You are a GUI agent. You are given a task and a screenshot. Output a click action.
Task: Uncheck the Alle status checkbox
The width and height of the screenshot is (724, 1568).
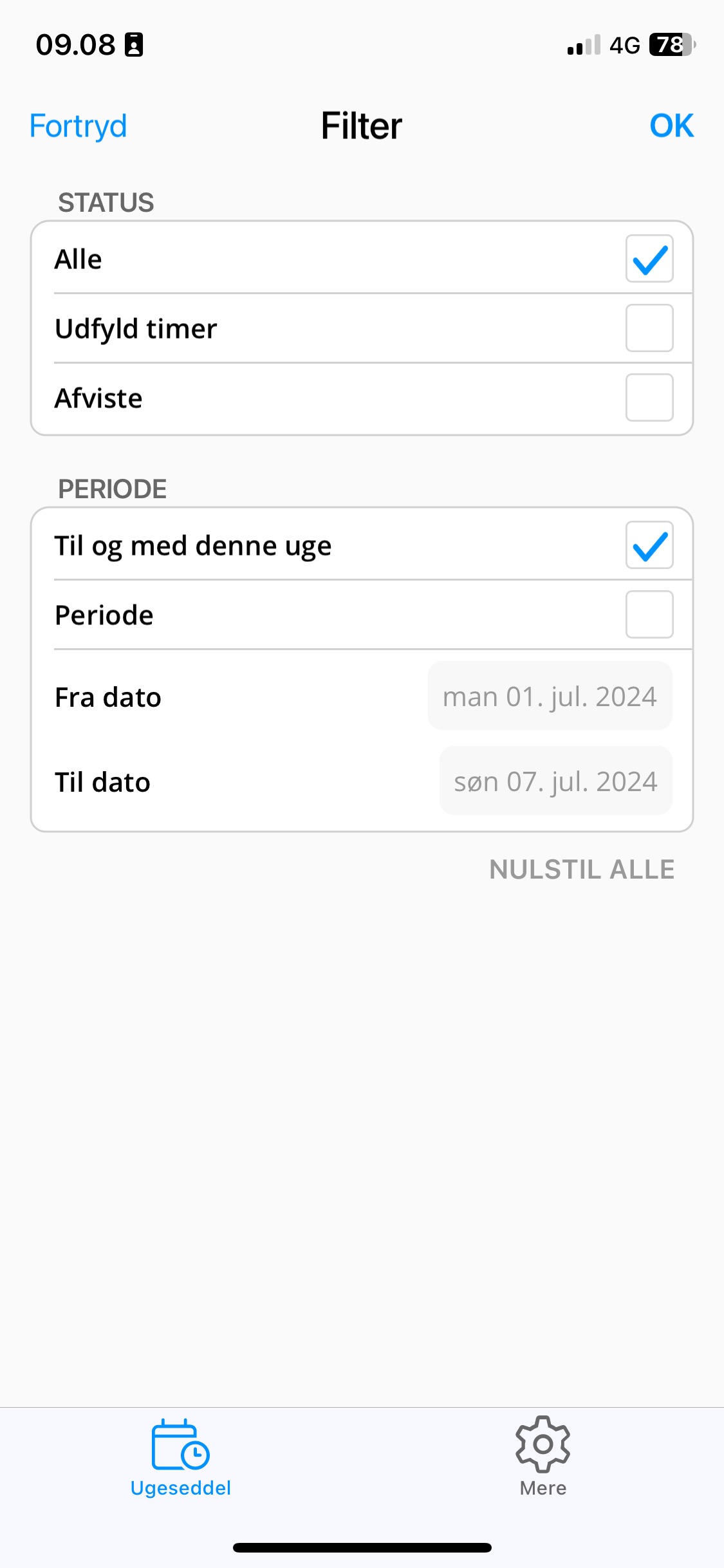pos(649,259)
